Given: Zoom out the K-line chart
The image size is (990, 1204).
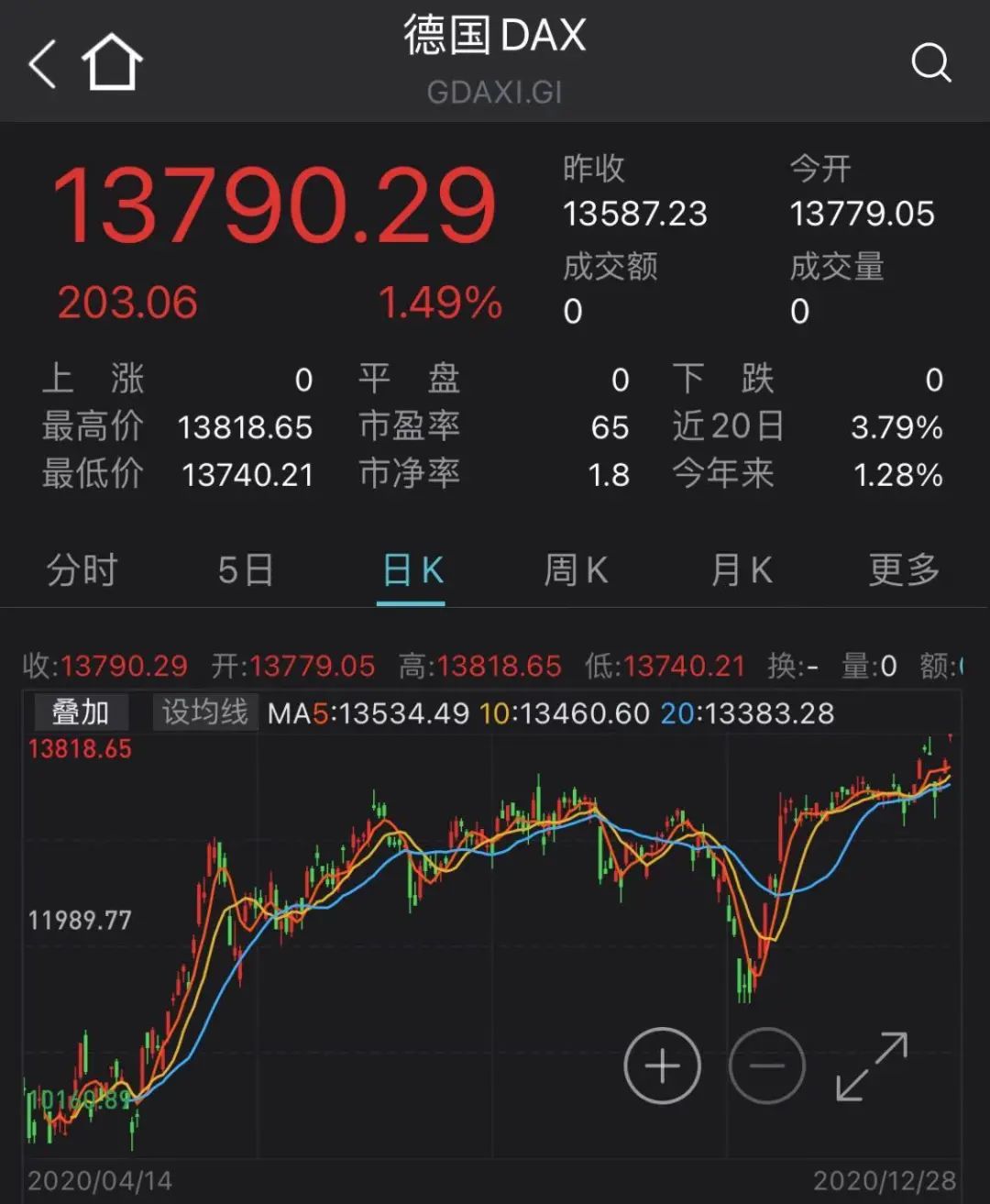Looking at the screenshot, I should point(767,1066).
